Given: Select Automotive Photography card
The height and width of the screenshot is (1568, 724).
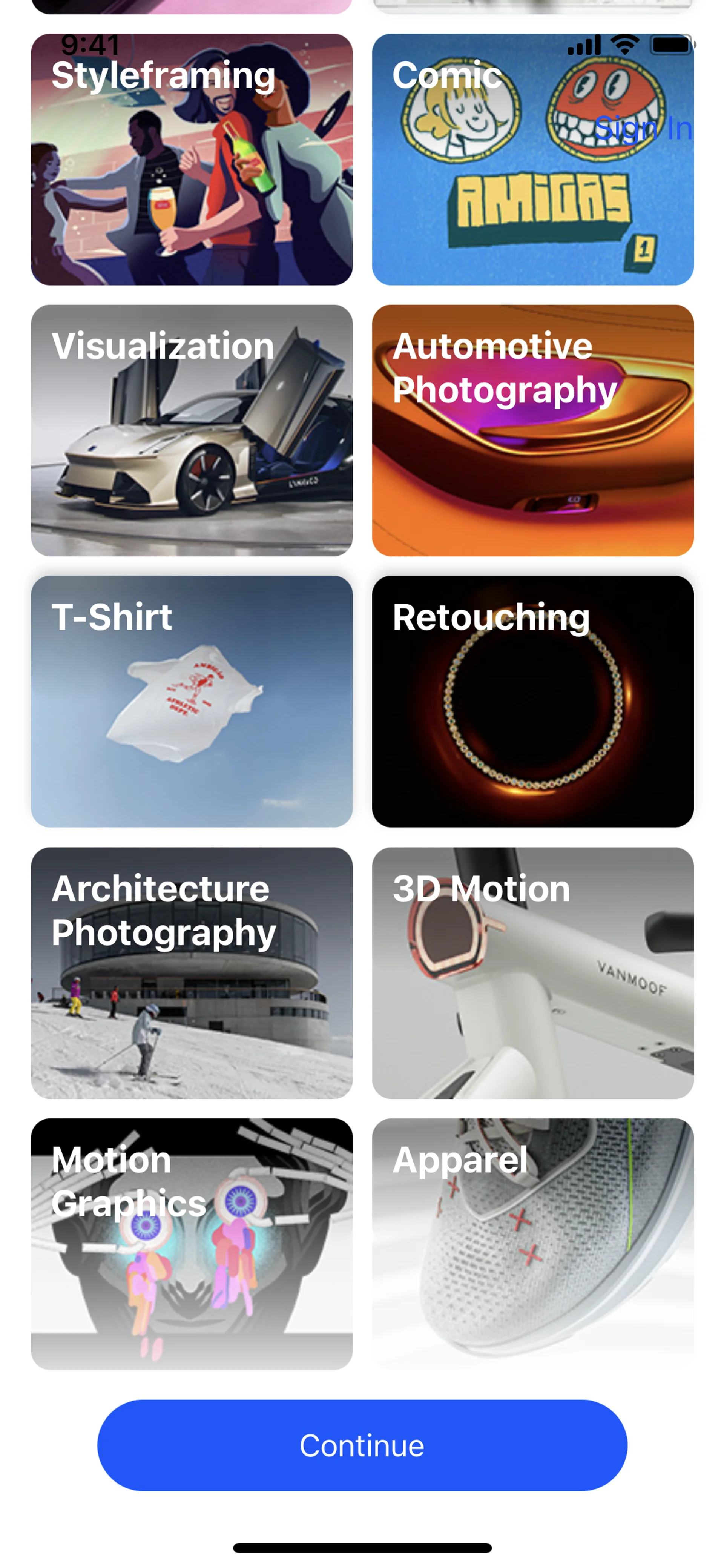Looking at the screenshot, I should [x=532, y=430].
